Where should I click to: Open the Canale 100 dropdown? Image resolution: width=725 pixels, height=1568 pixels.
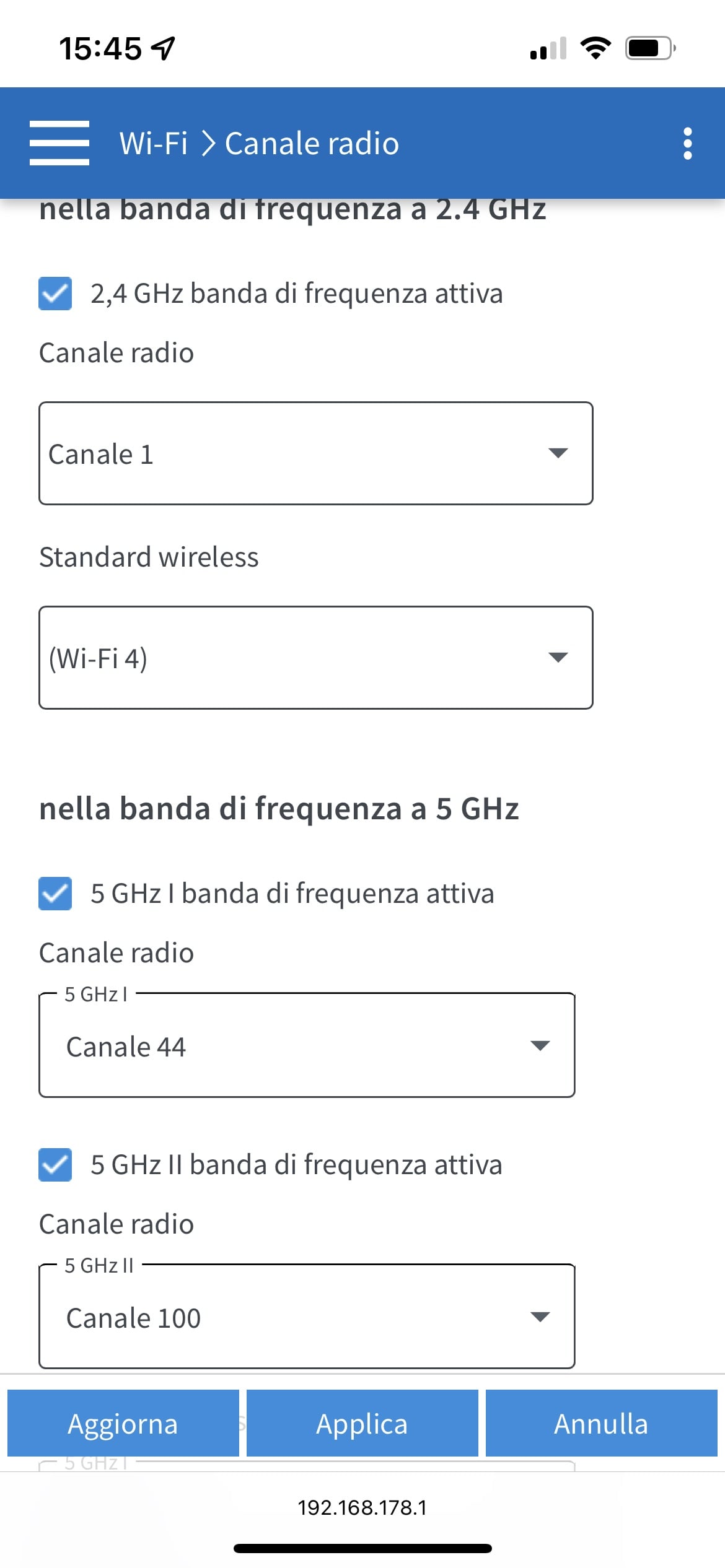(307, 1317)
